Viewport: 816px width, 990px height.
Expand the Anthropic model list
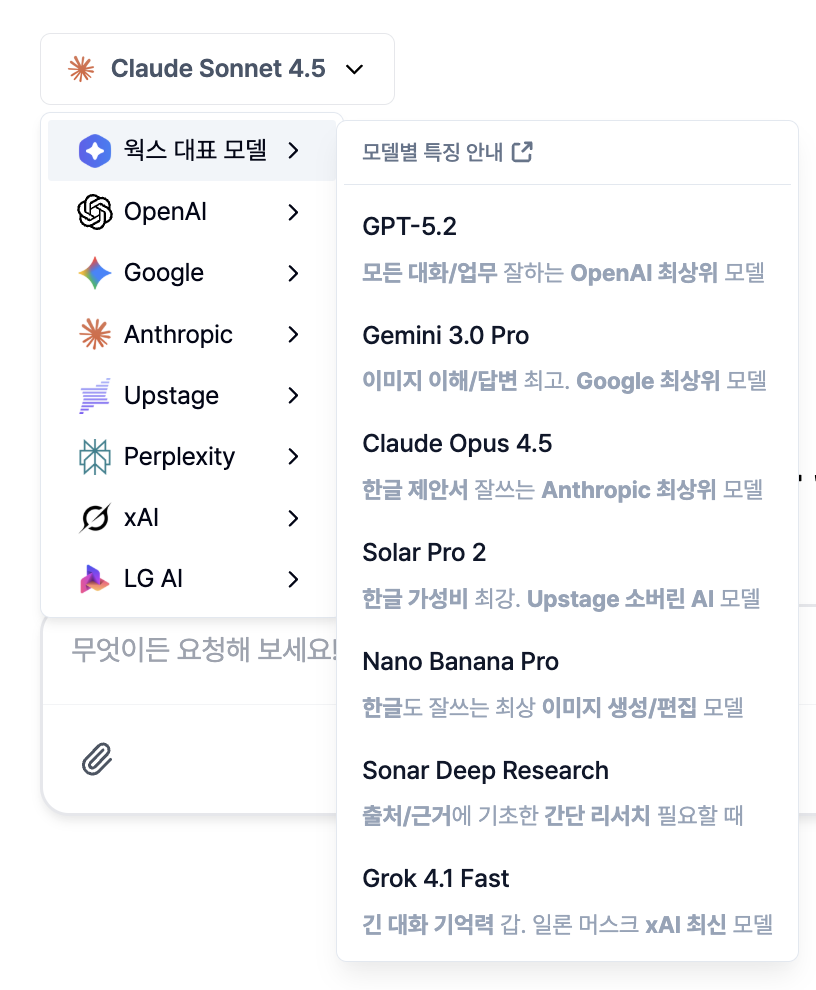coord(190,335)
